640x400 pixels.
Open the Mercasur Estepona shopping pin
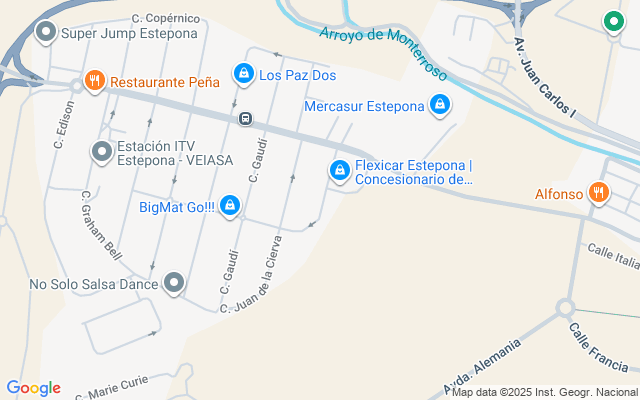[x=439, y=104]
